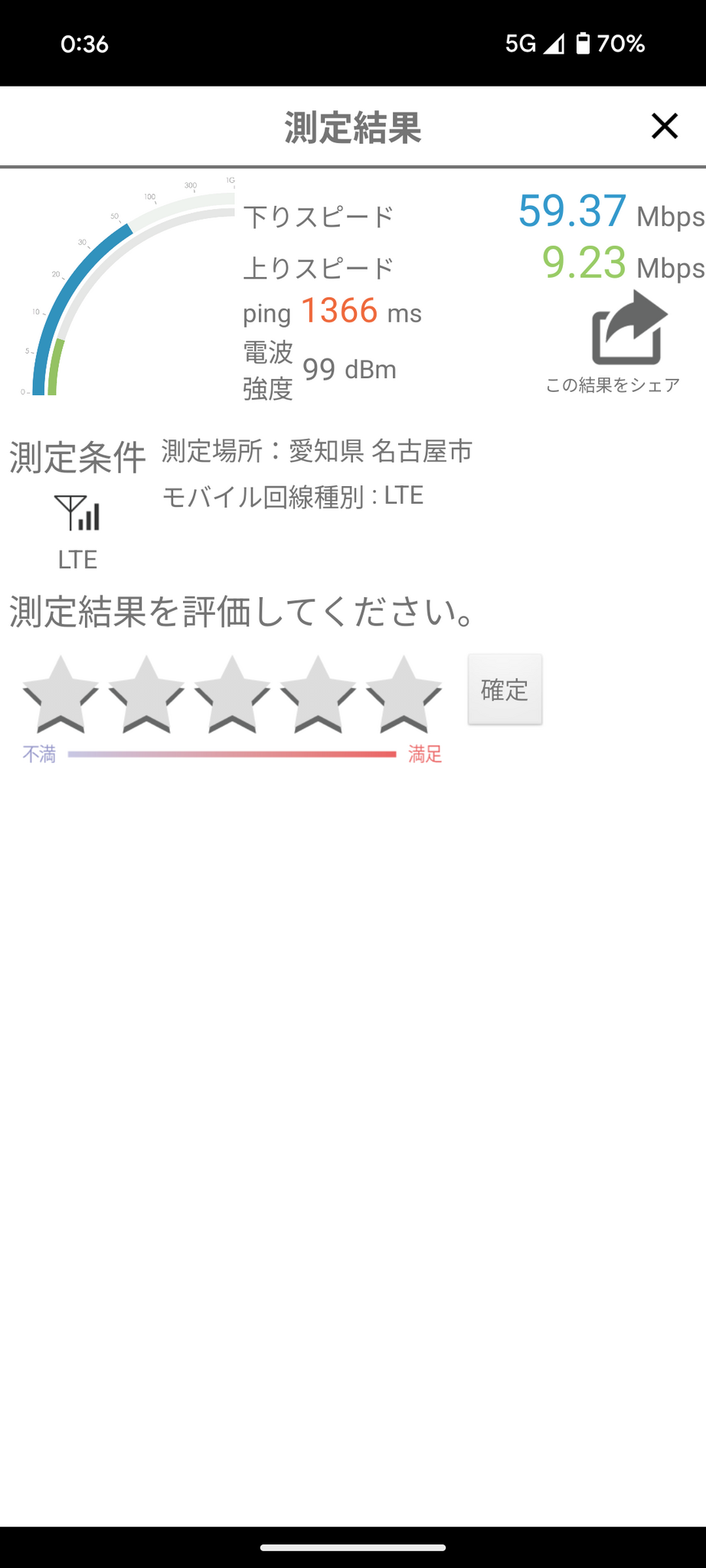Close the 測定結果 results screen
Viewport: 706px width, 1568px height.
pyautogui.click(x=664, y=126)
